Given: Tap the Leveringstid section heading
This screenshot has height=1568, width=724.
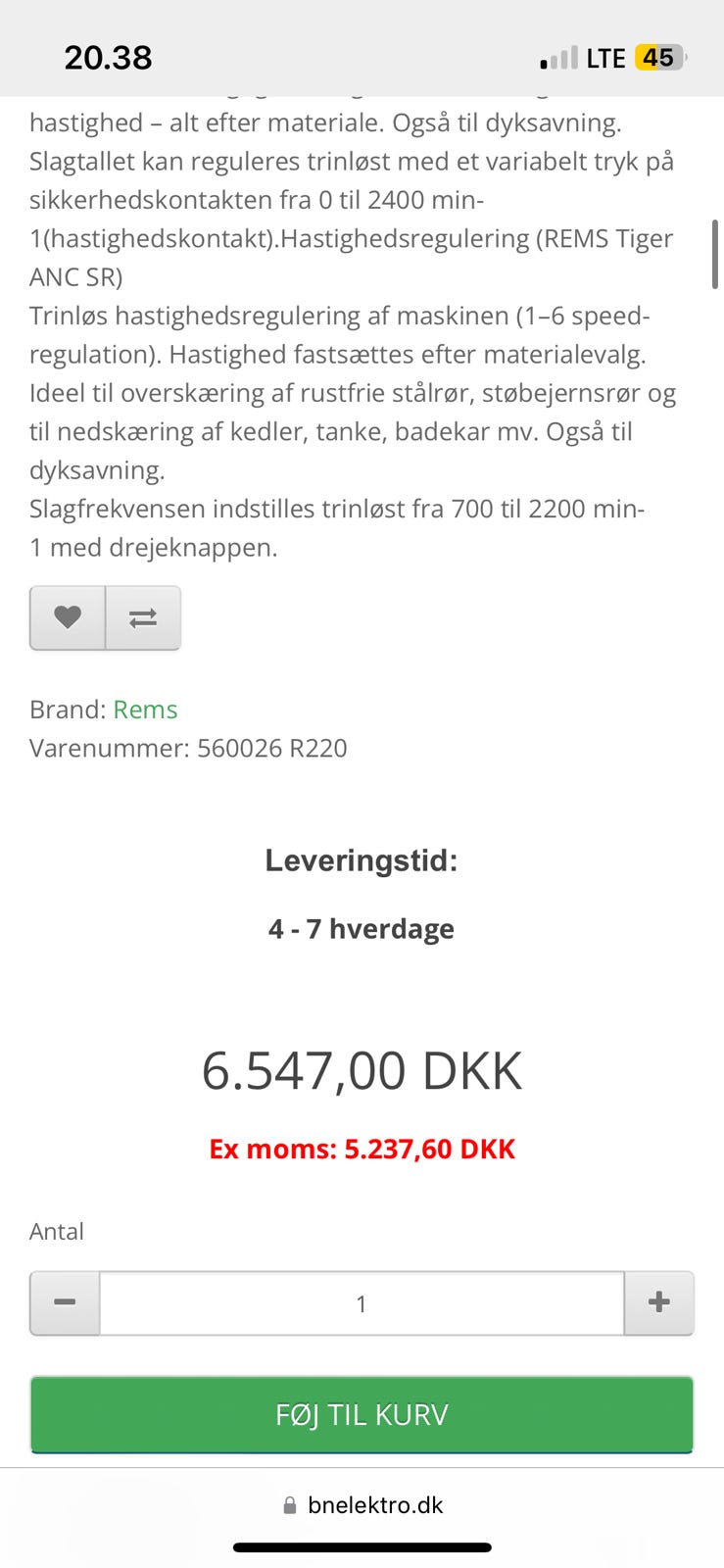Looking at the screenshot, I should 362,861.
